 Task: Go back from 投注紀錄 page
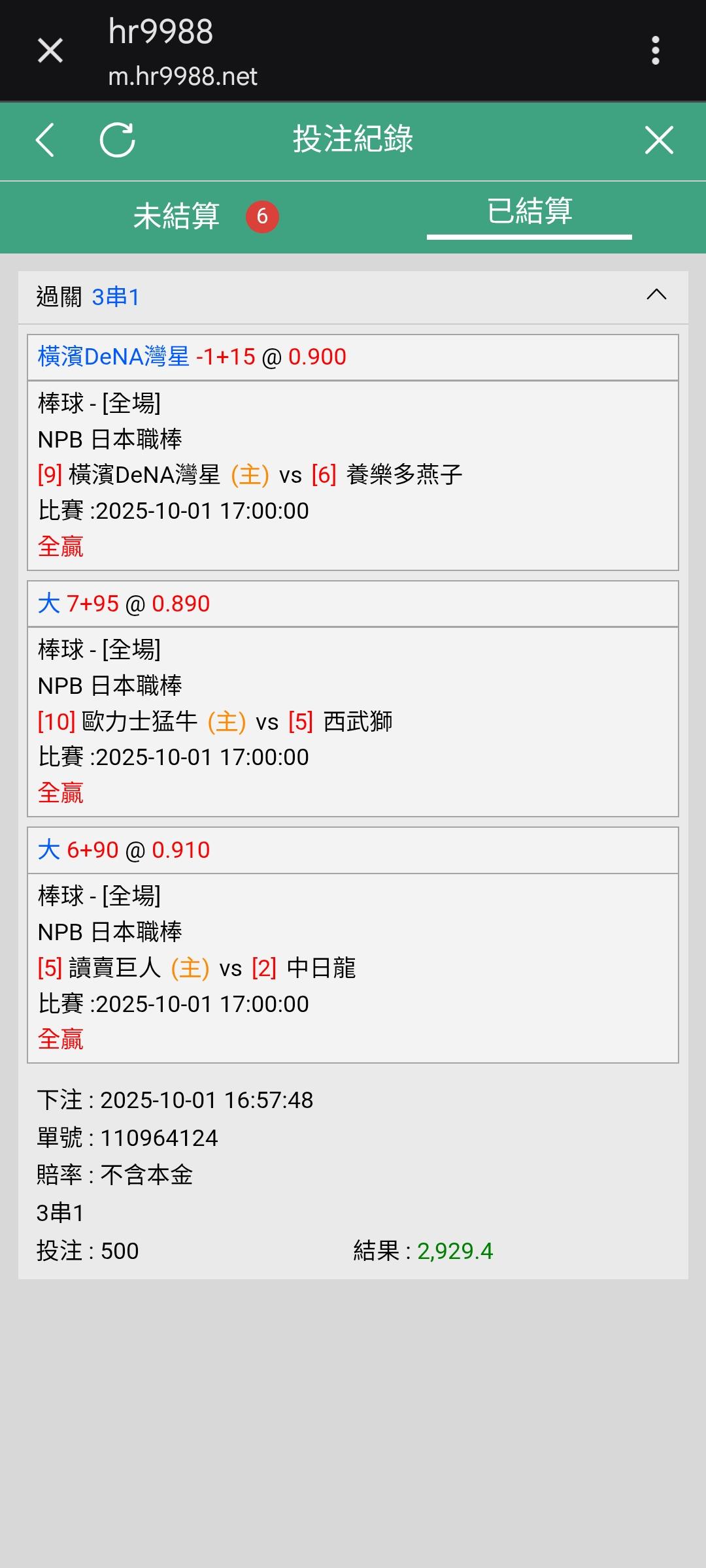[x=44, y=140]
